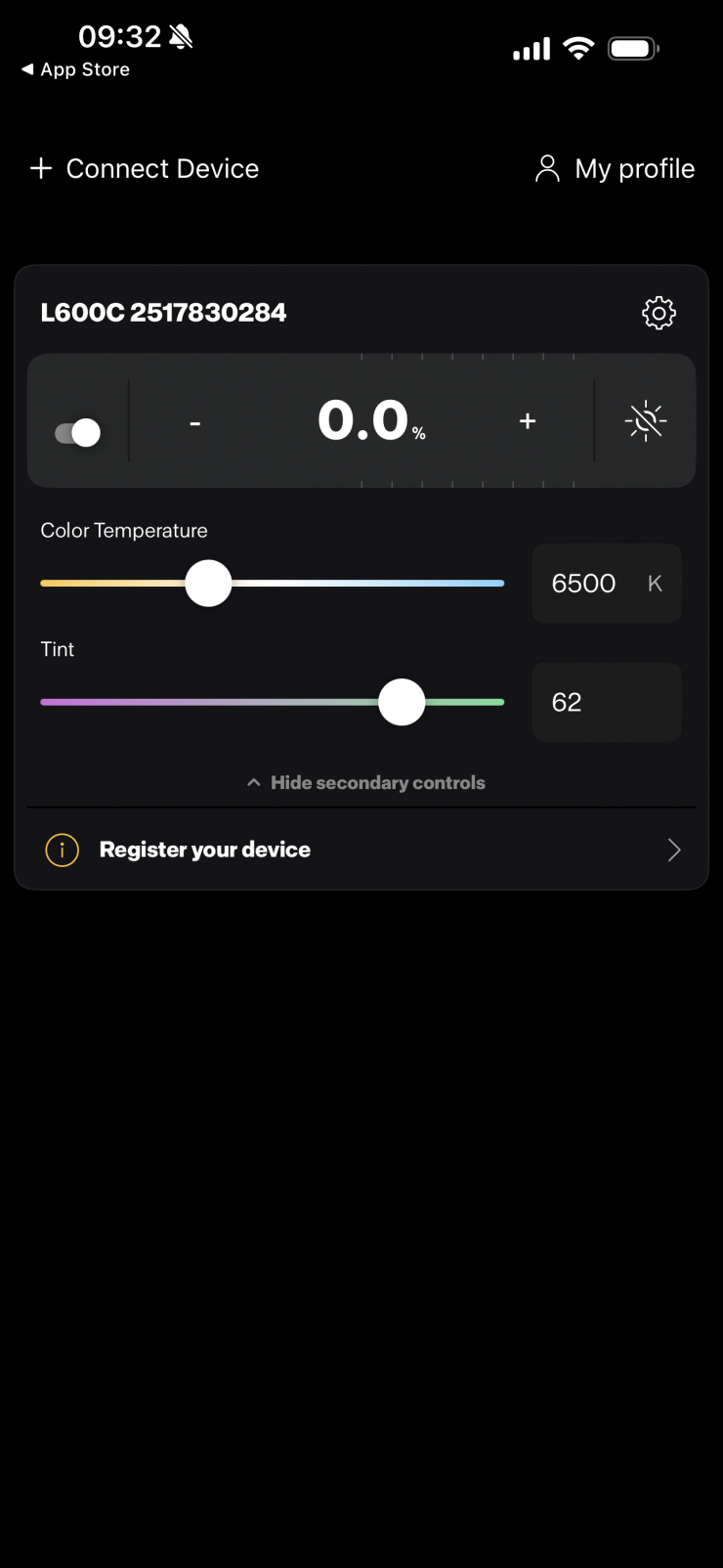Tap the Color Temperature slider handle
The height and width of the screenshot is (1568, 723).
208,584
